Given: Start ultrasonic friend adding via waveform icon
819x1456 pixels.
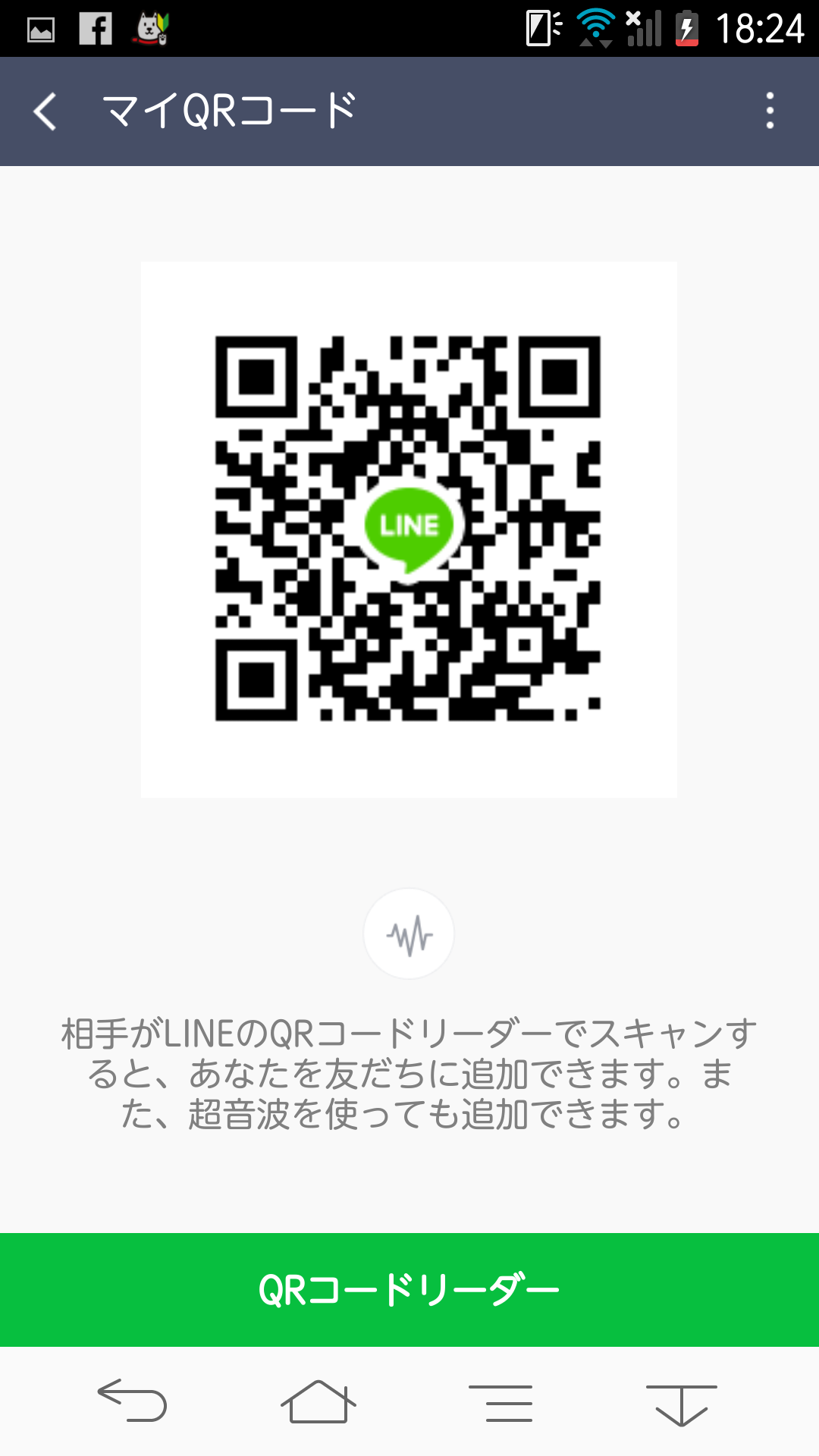Looking at the screenshot, I should (x=409, y=934).
